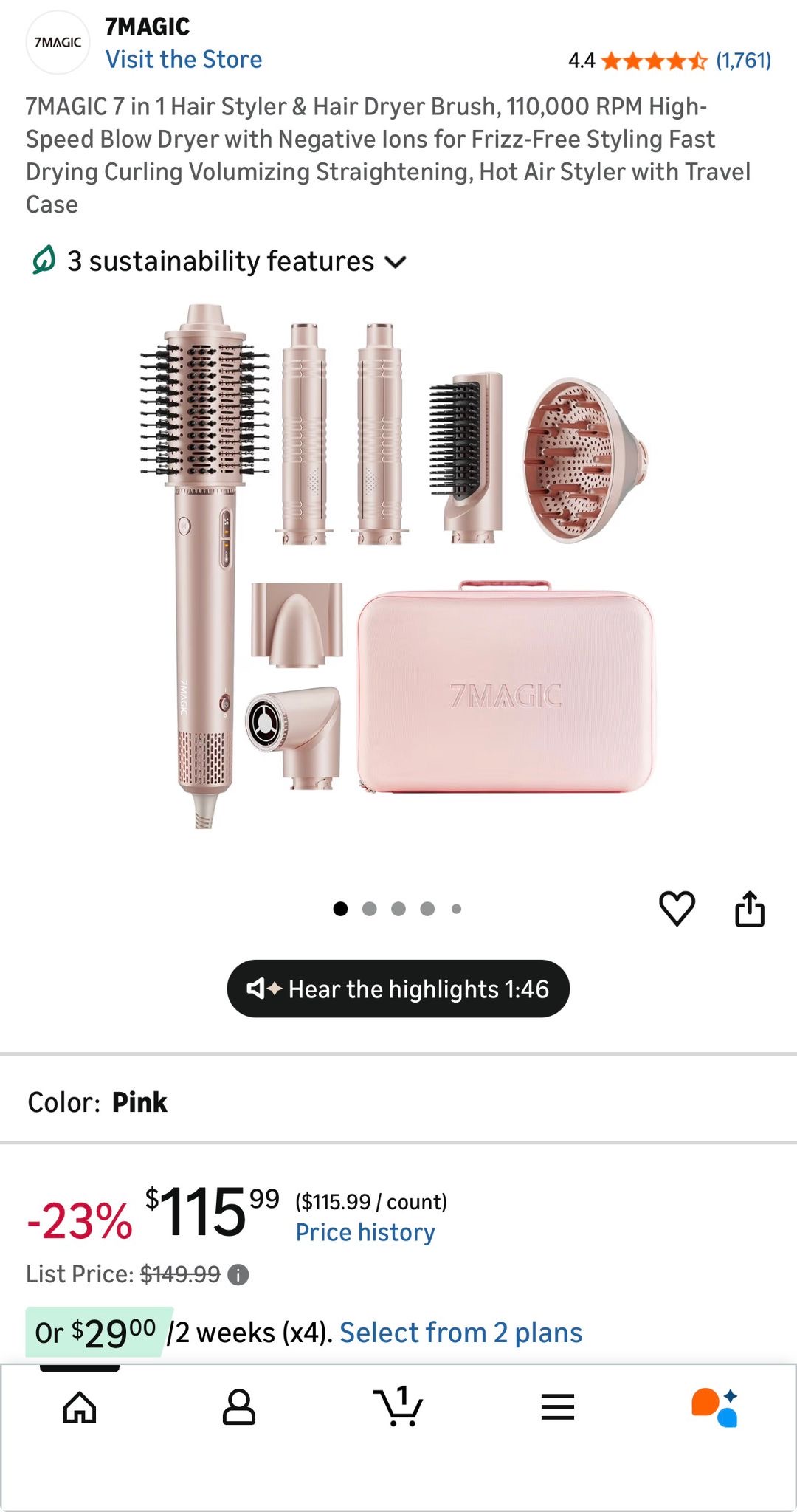The image size is (797, 1512).
Task: Open the shopping cart
Action: (398, 1407)
